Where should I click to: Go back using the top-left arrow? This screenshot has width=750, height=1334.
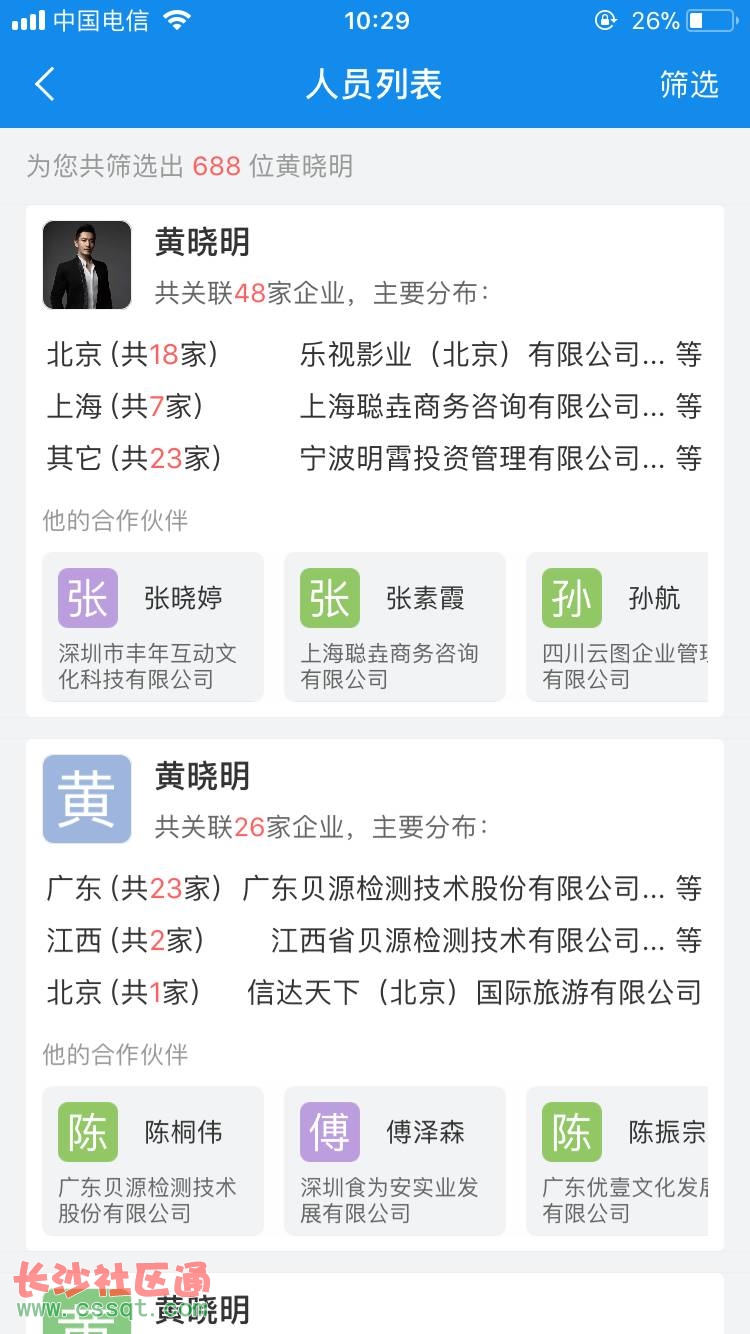pyautogui.click(x=45, y=84)
